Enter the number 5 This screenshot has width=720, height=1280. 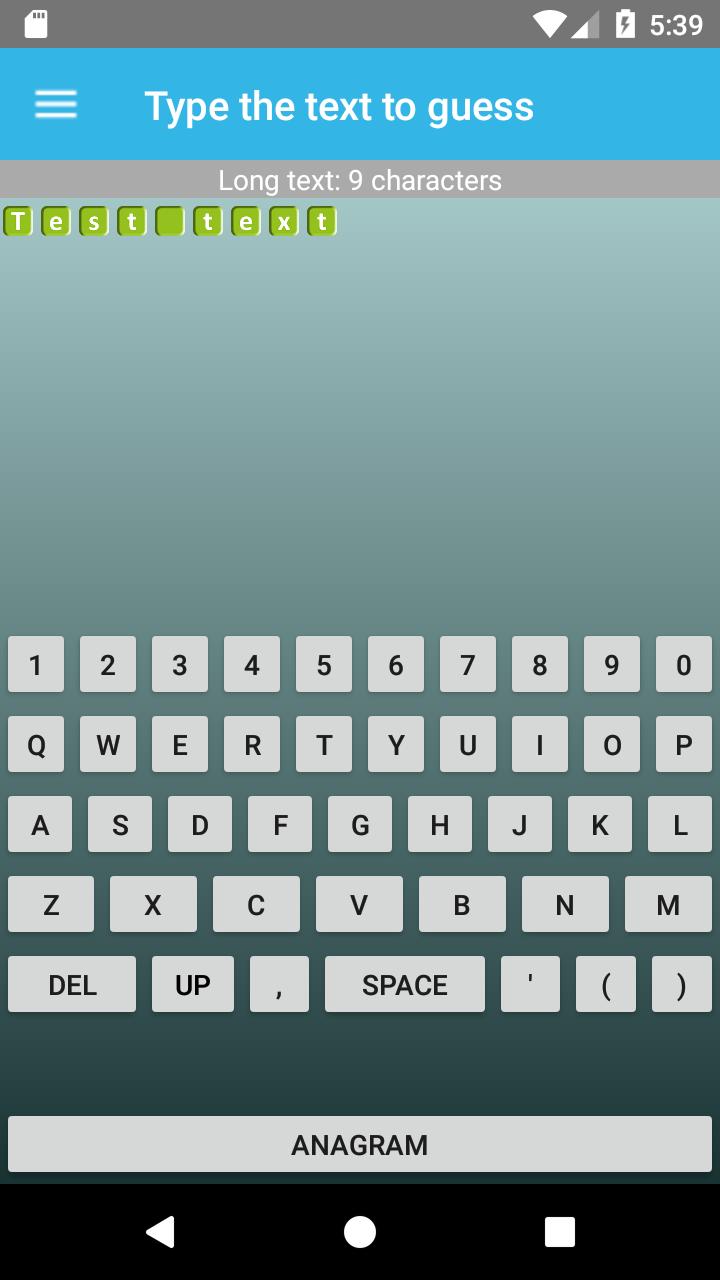click(324, 664)
